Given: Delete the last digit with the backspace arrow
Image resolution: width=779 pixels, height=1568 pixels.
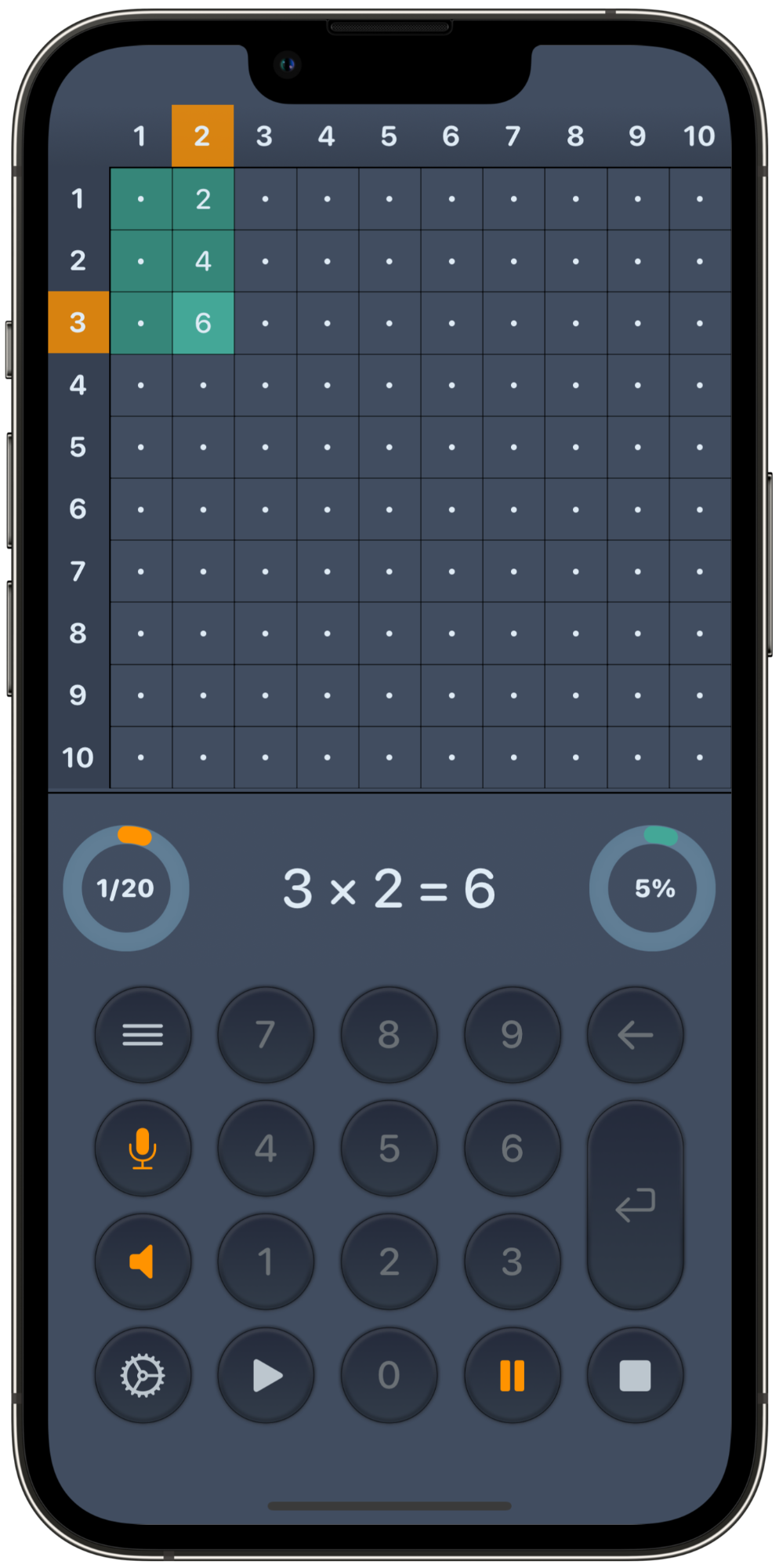Looking at the screenshot, I should point(636,1035).
